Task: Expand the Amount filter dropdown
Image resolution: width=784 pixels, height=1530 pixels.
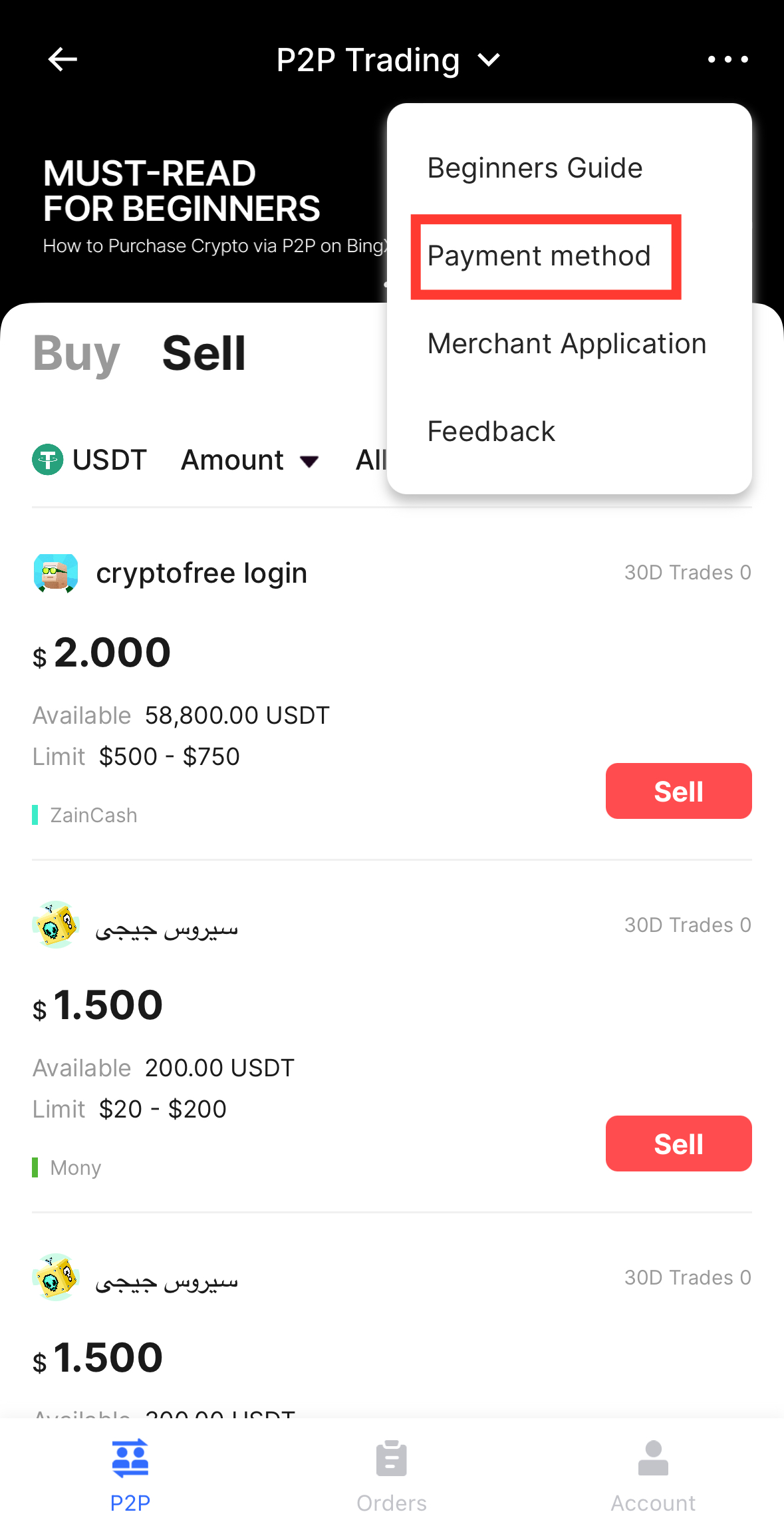Action: tap(250, 460)
